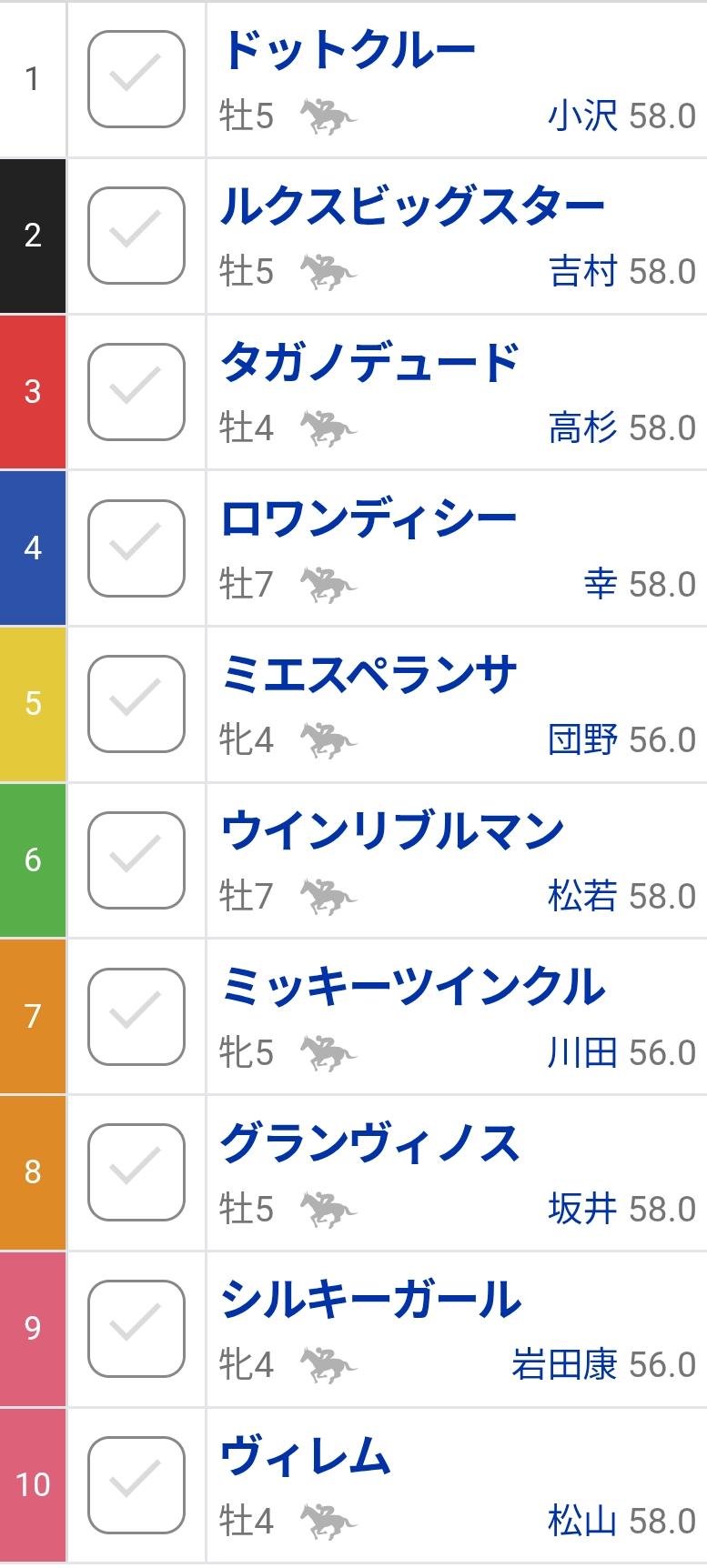The width and height of the screenshot is (707, 1568).
Task: View details for ミエスペランサ
Action: coord(369,676)
